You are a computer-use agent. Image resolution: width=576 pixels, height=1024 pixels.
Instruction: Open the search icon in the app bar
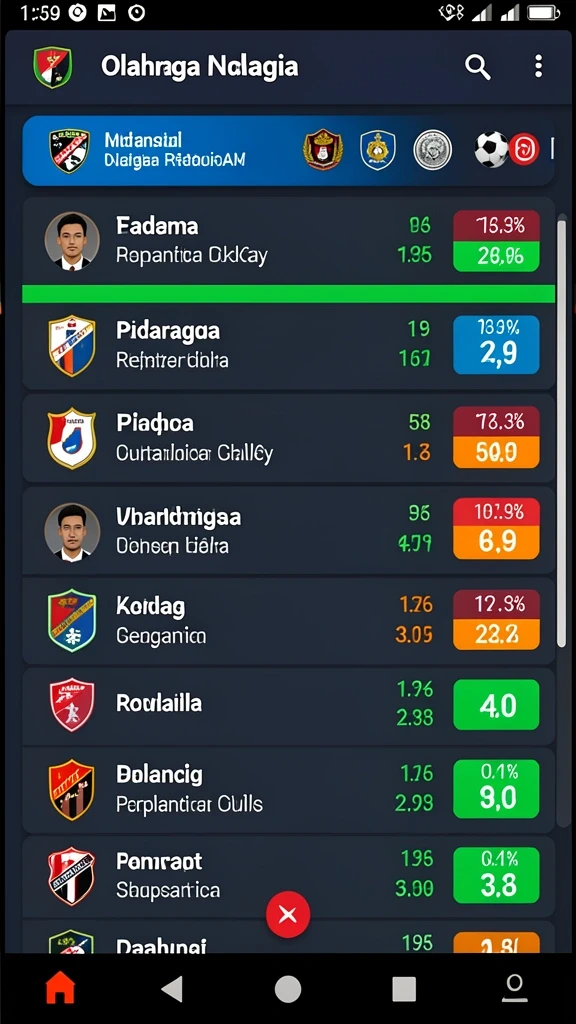[x=477, y=67]
